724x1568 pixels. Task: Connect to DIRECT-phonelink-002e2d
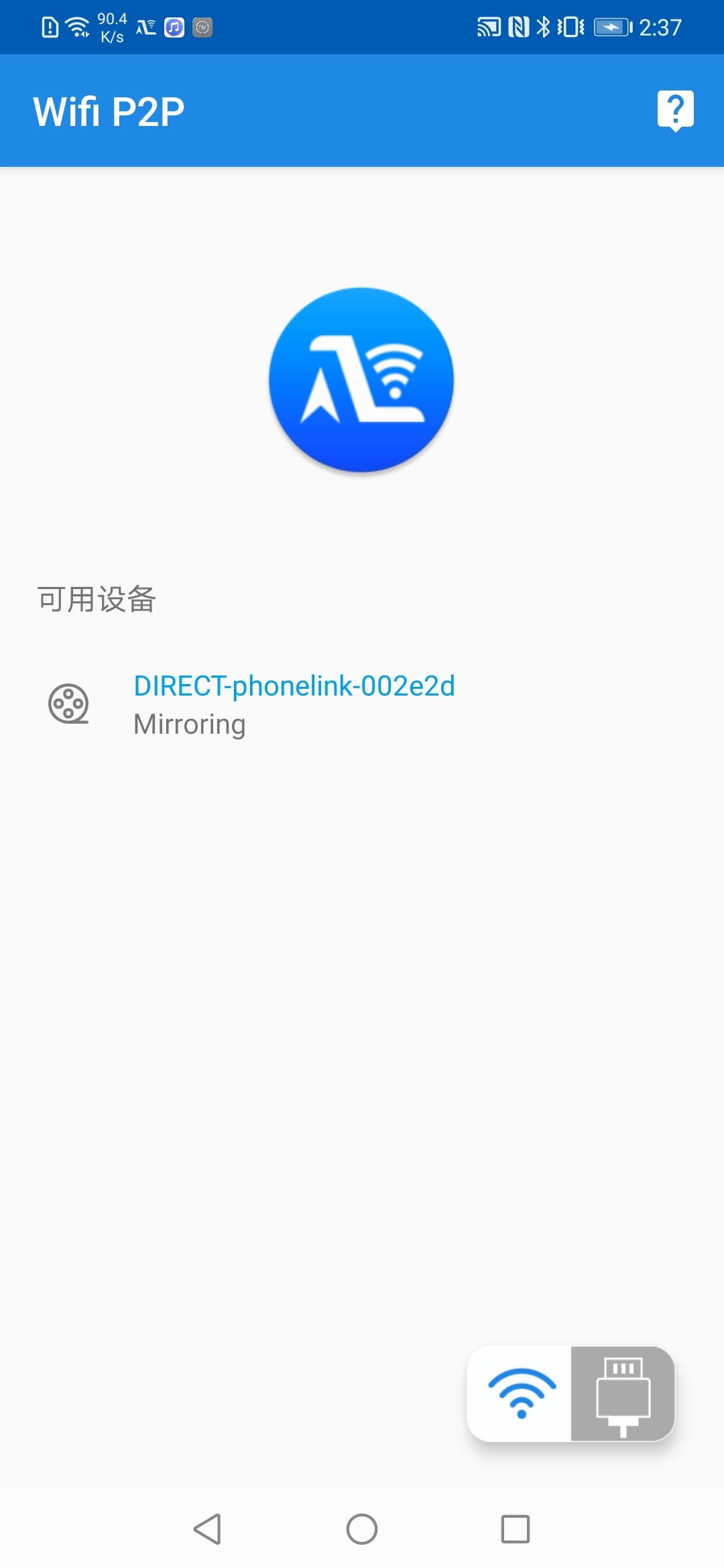pos(294,686)
